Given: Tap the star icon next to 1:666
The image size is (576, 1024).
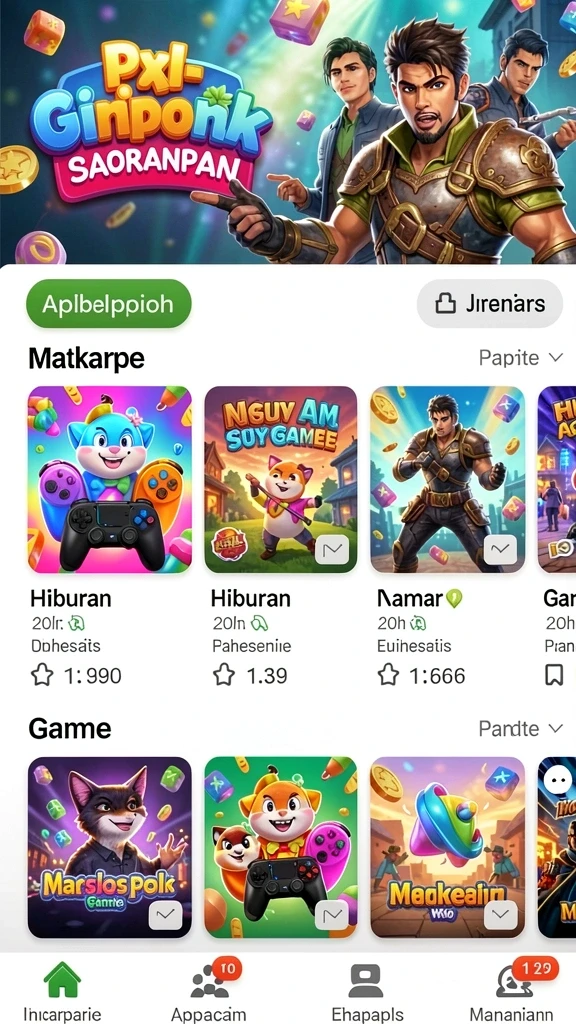Looking at the screenshot, I should click(x=389, y=675).
